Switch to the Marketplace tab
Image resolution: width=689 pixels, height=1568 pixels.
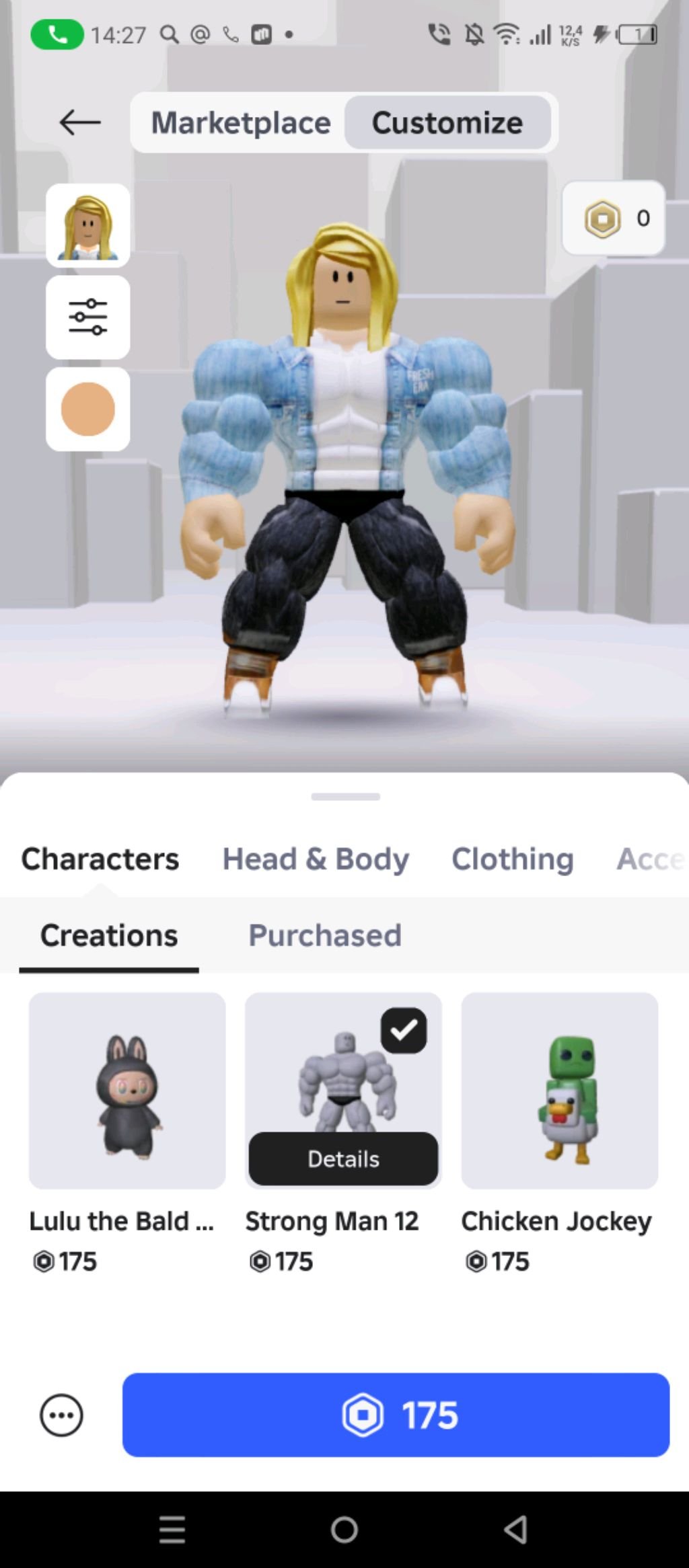point(240,122)
